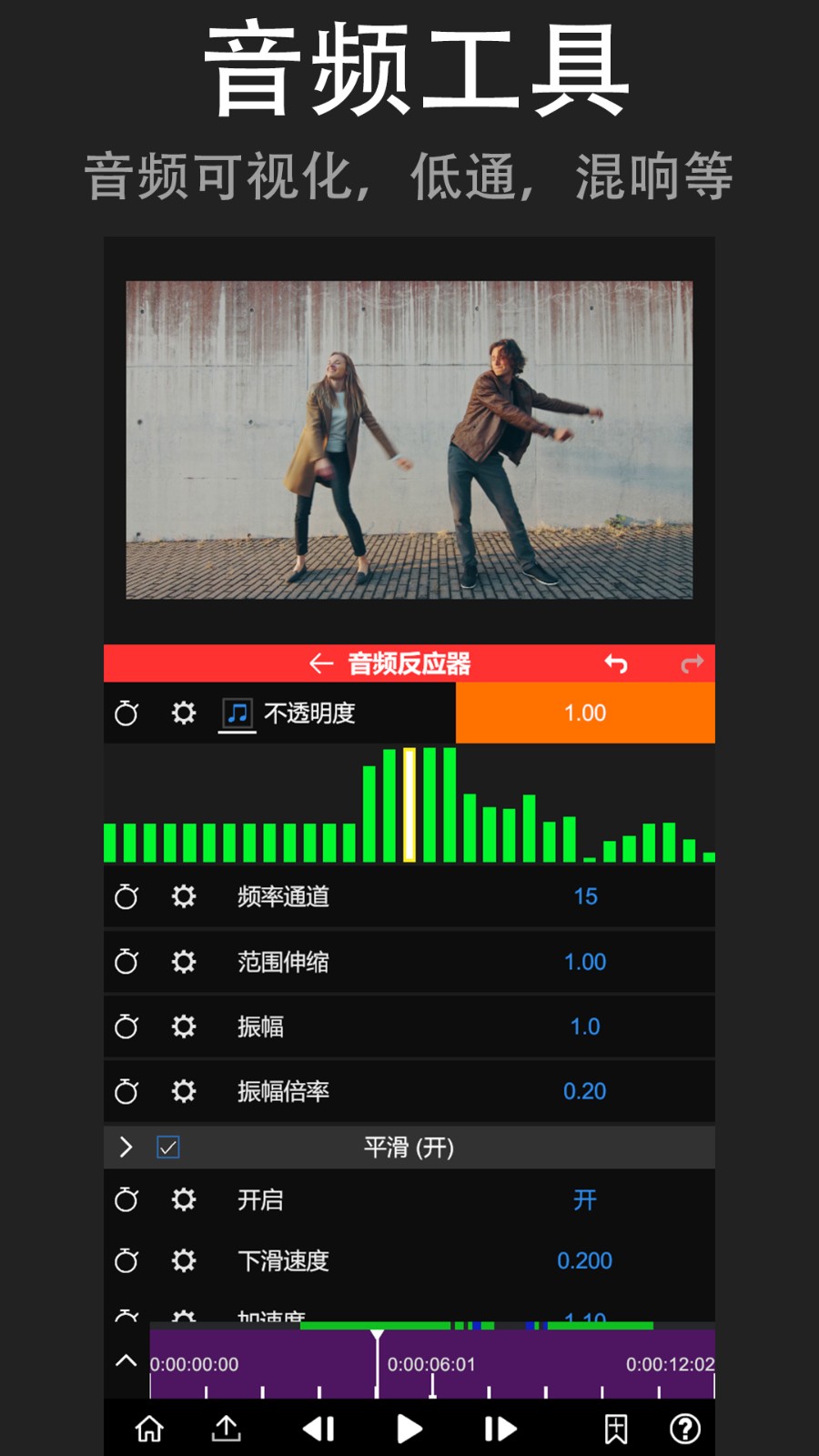Viewport: 819px width, 1456px height.
Task: Select the 音频反应器 title bar
Action: [x=409, y=663]
